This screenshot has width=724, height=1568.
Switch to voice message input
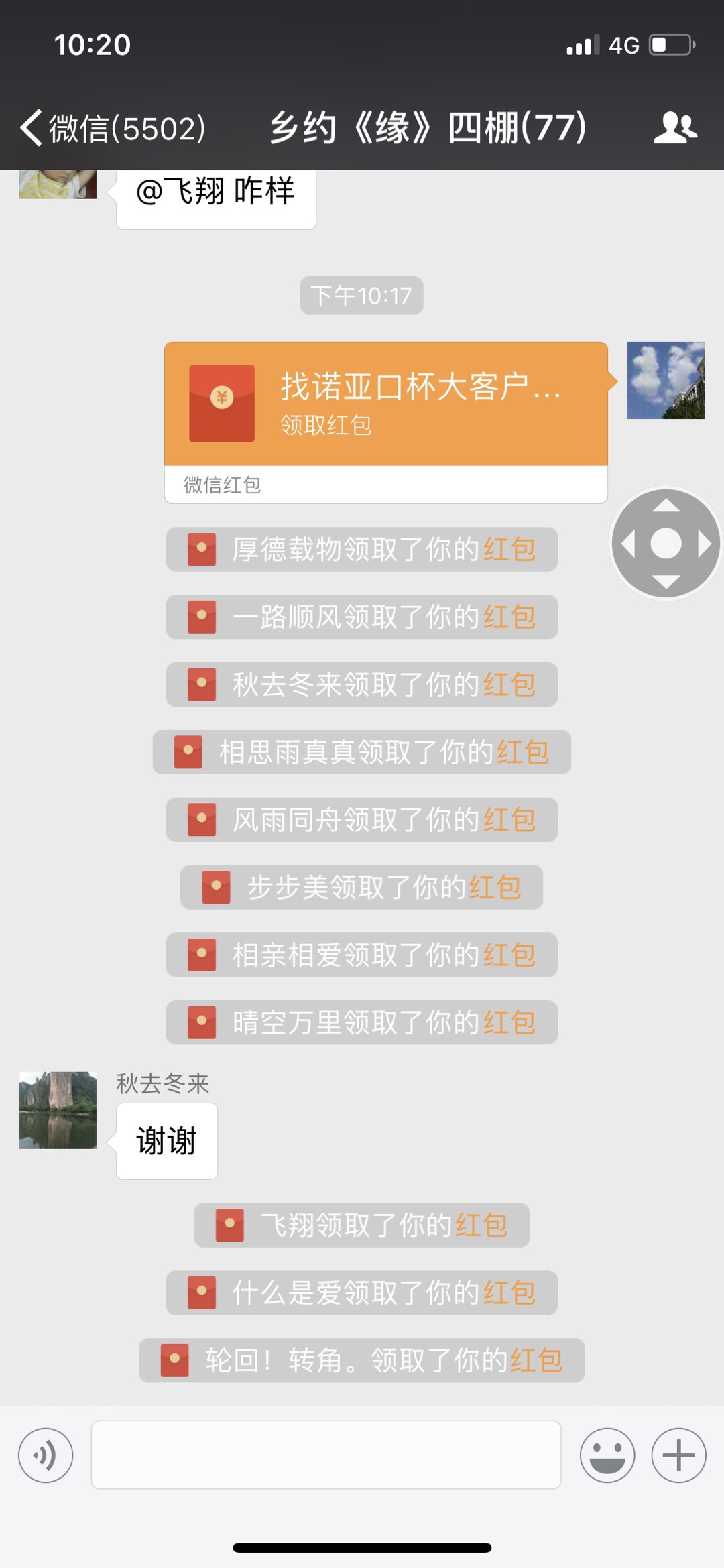pyautogui.click(x=46, y=1455)
